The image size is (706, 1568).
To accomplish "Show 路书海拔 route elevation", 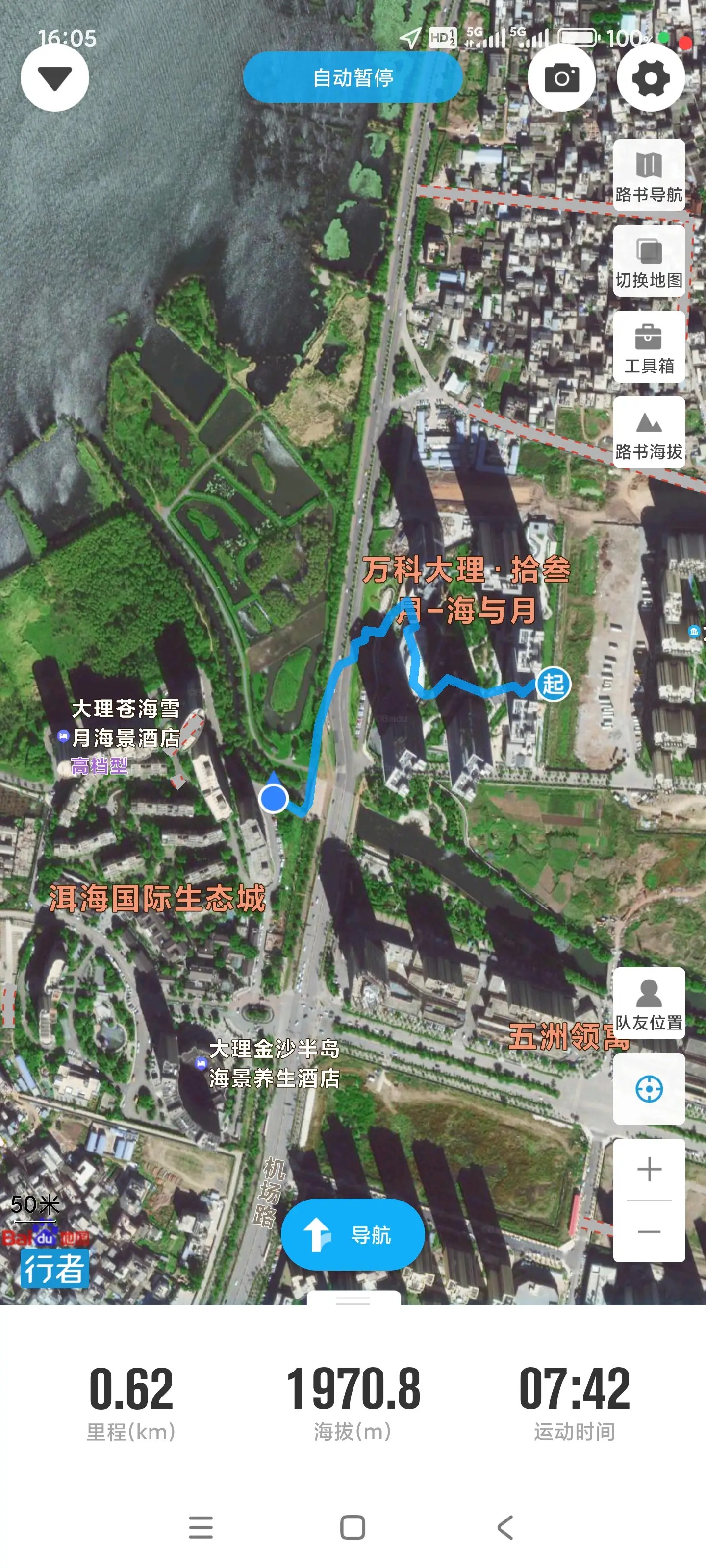I will click(649, 433).
